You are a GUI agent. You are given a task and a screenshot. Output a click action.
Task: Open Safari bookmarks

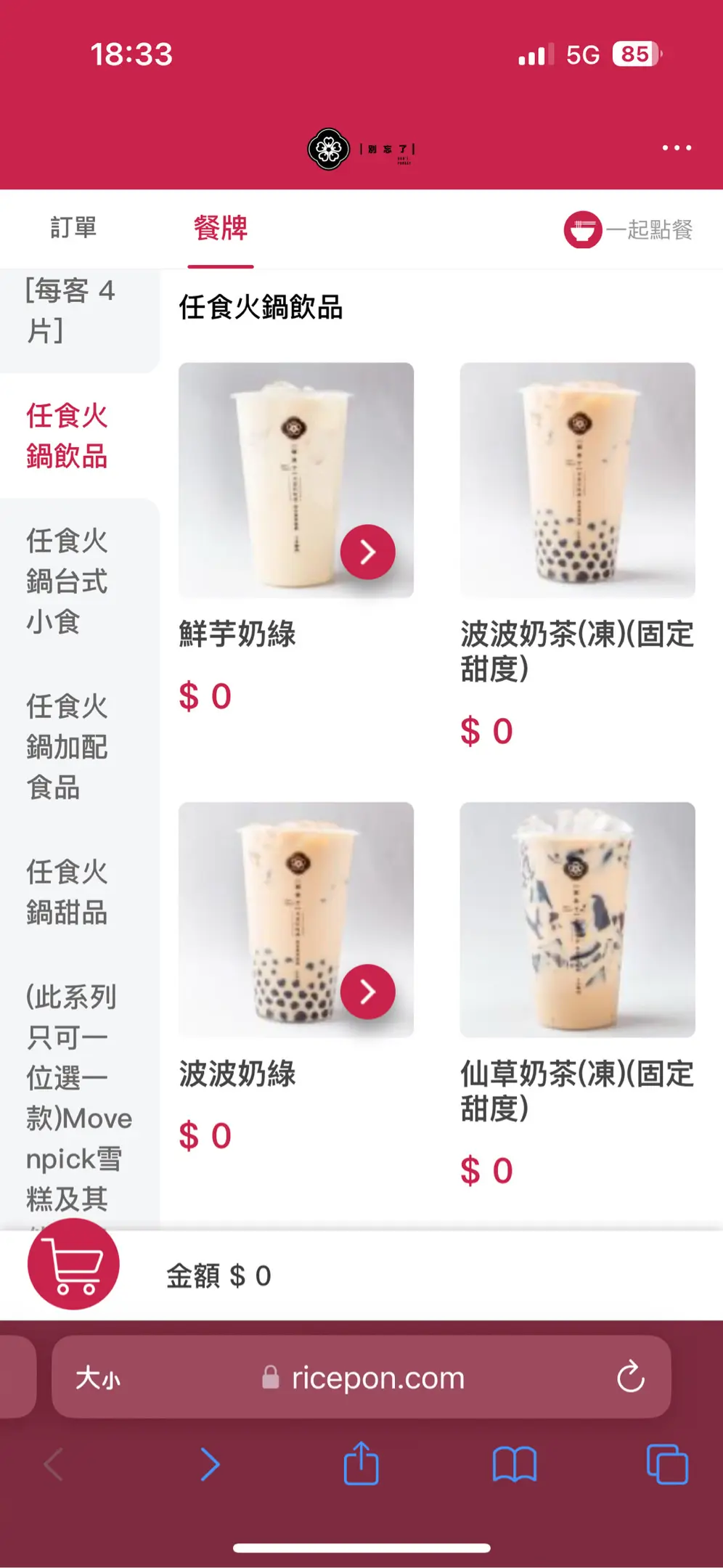[514, 1464]
